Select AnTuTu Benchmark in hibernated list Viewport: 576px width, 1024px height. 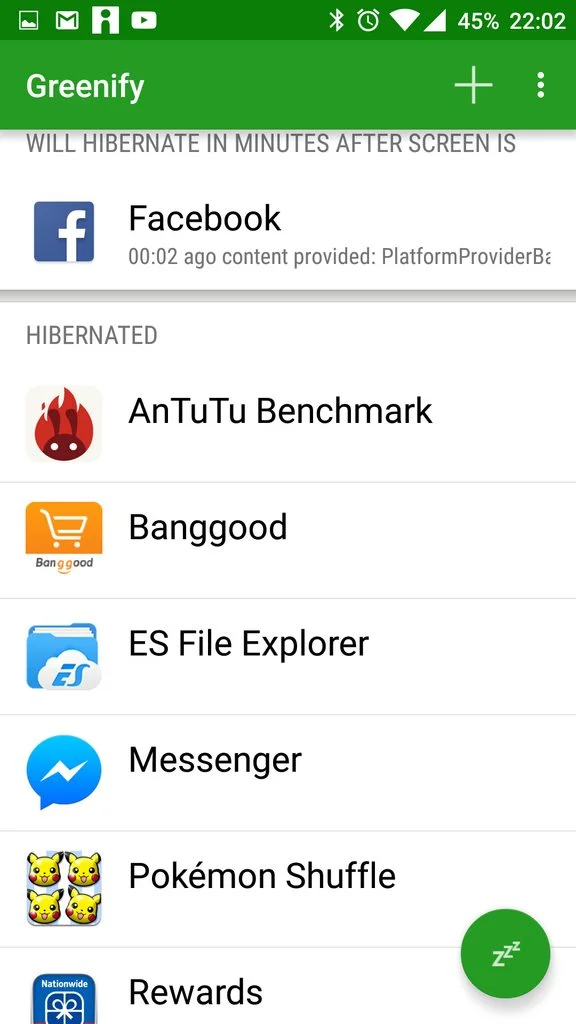(288, 424)
